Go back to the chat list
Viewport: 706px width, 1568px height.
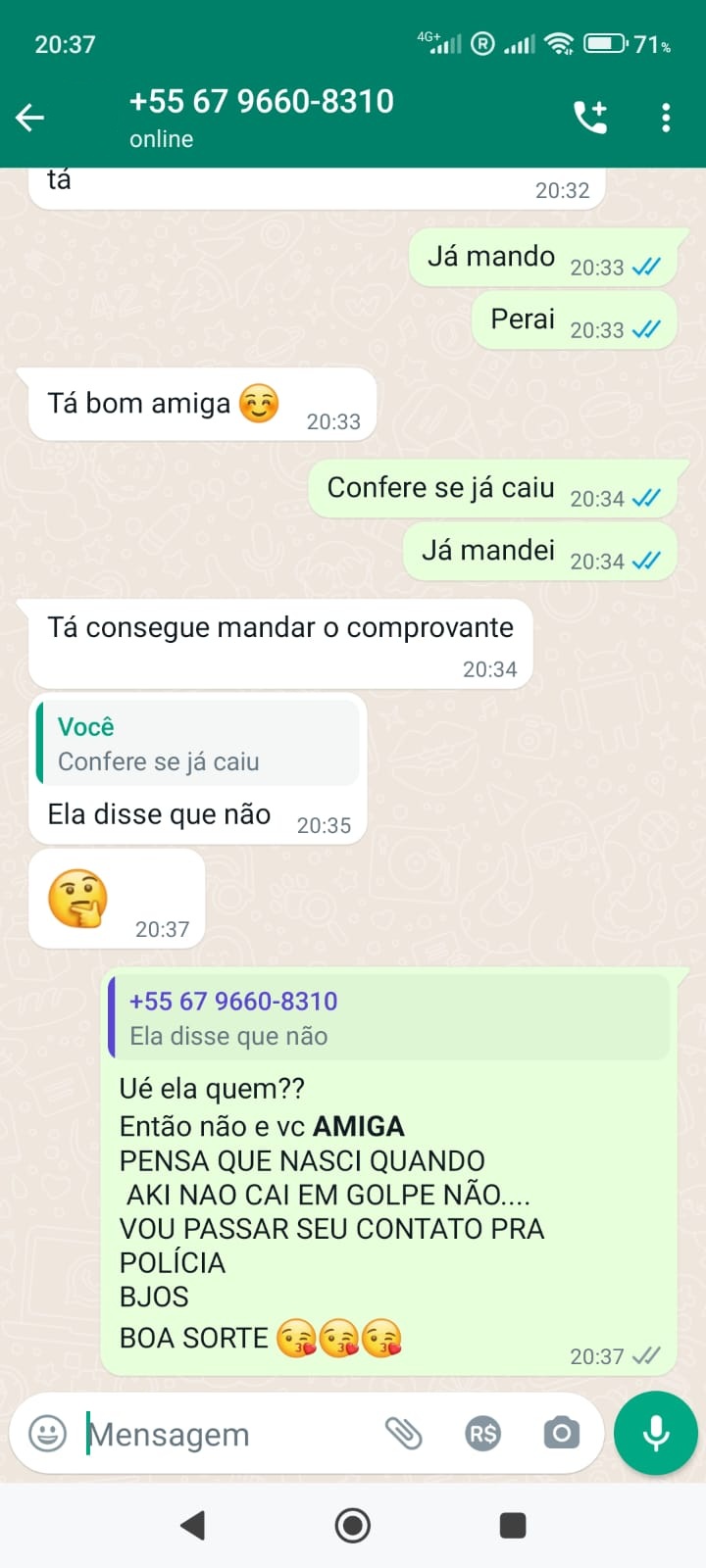click(x=30, y=118)
